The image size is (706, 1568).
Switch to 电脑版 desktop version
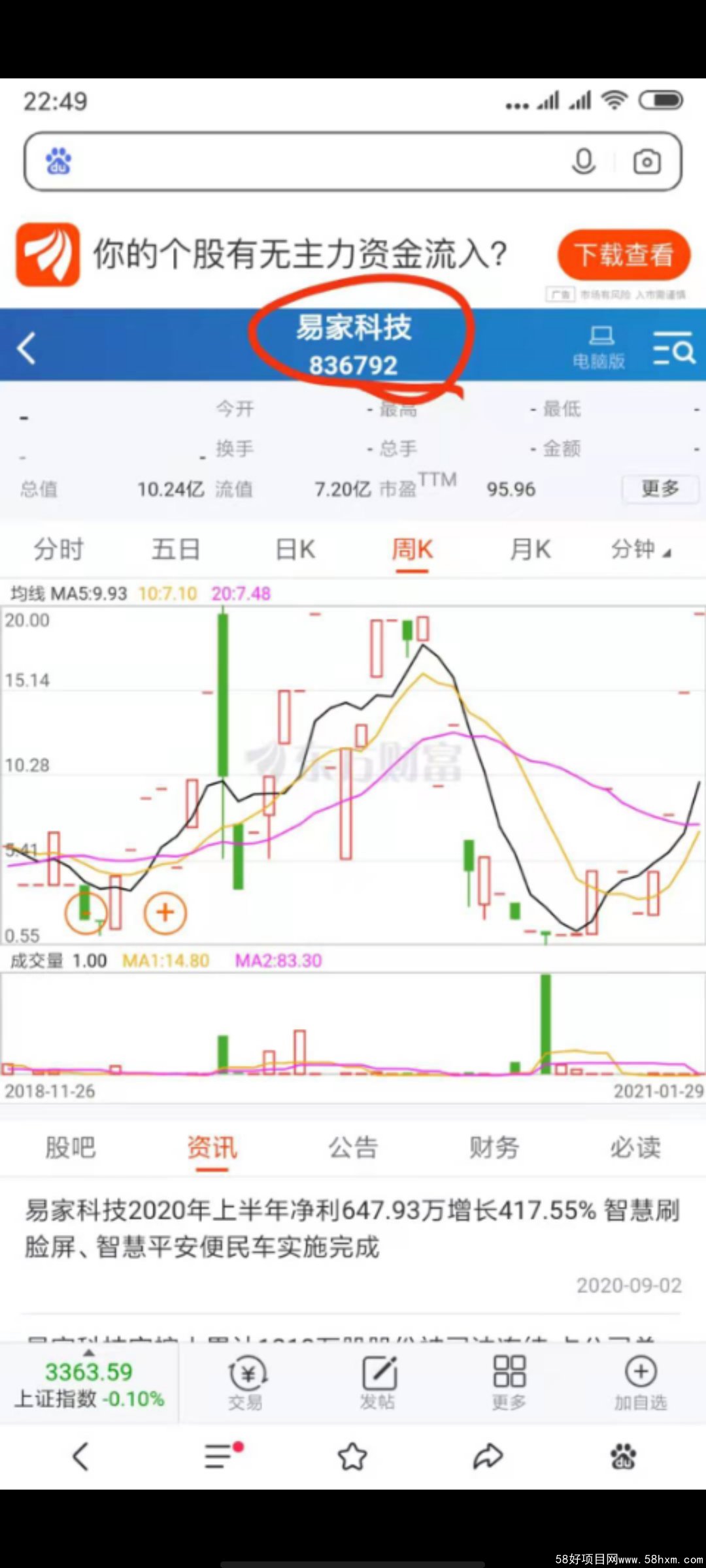599,348
